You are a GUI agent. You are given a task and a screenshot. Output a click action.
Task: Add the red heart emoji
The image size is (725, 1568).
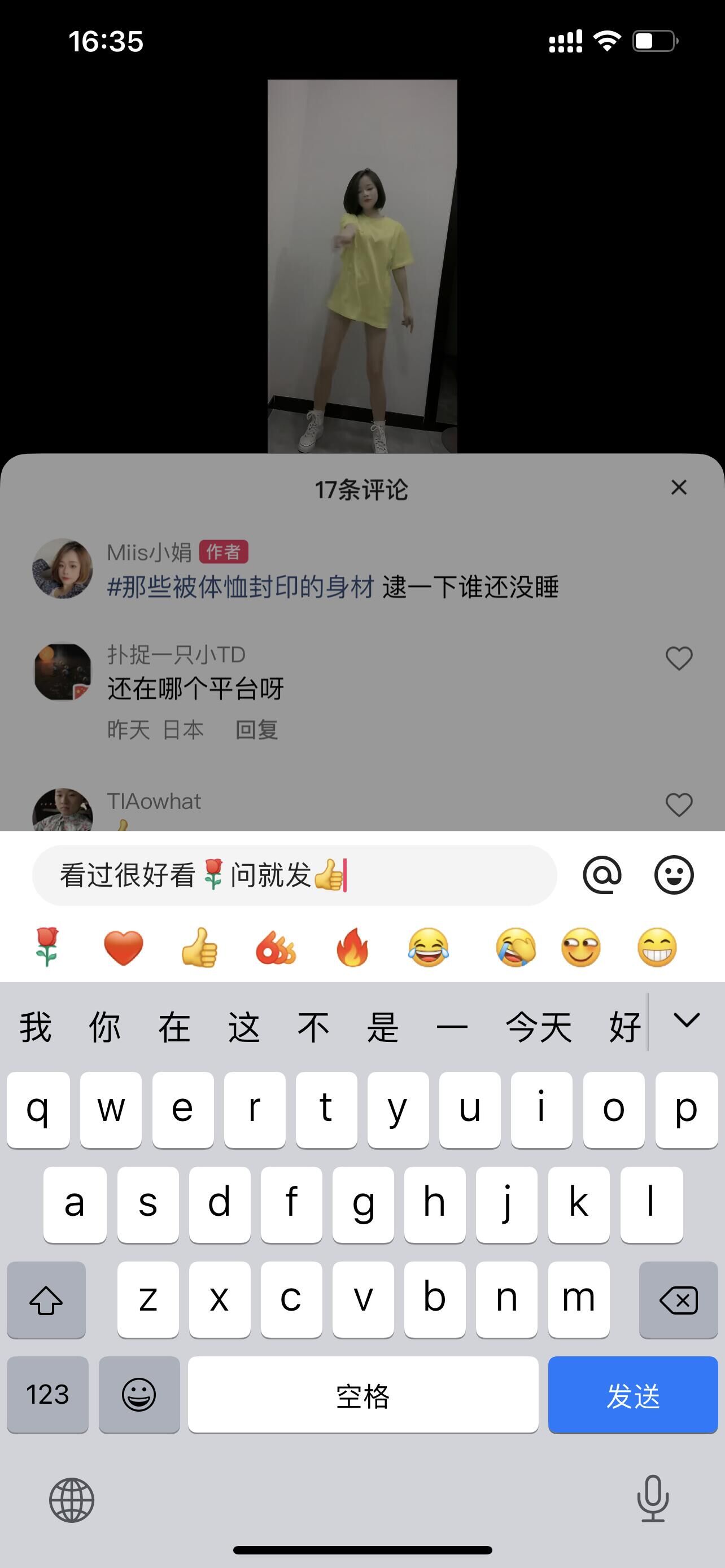coord(124,947)
